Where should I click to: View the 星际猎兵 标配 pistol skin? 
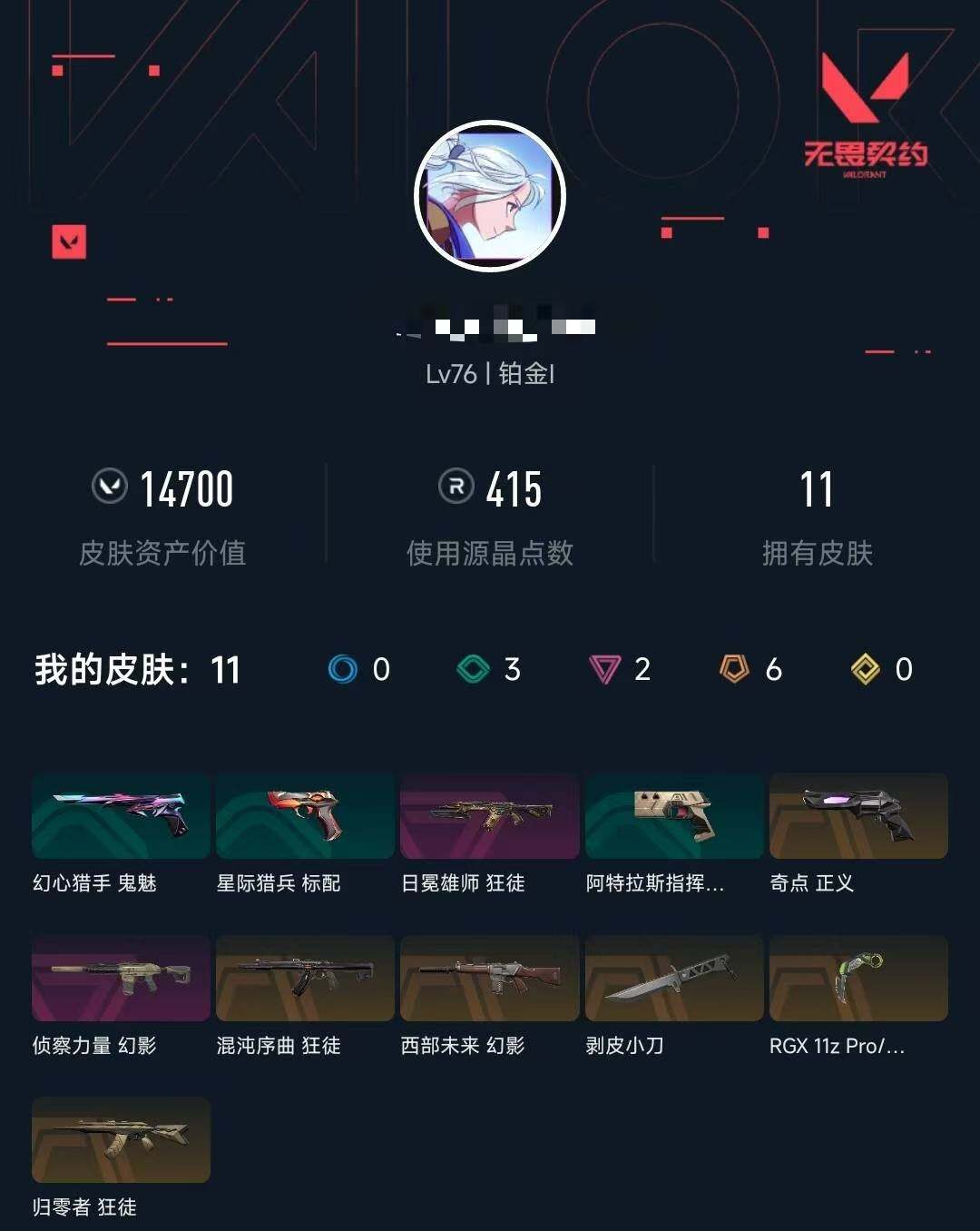(x=304, y=816)
